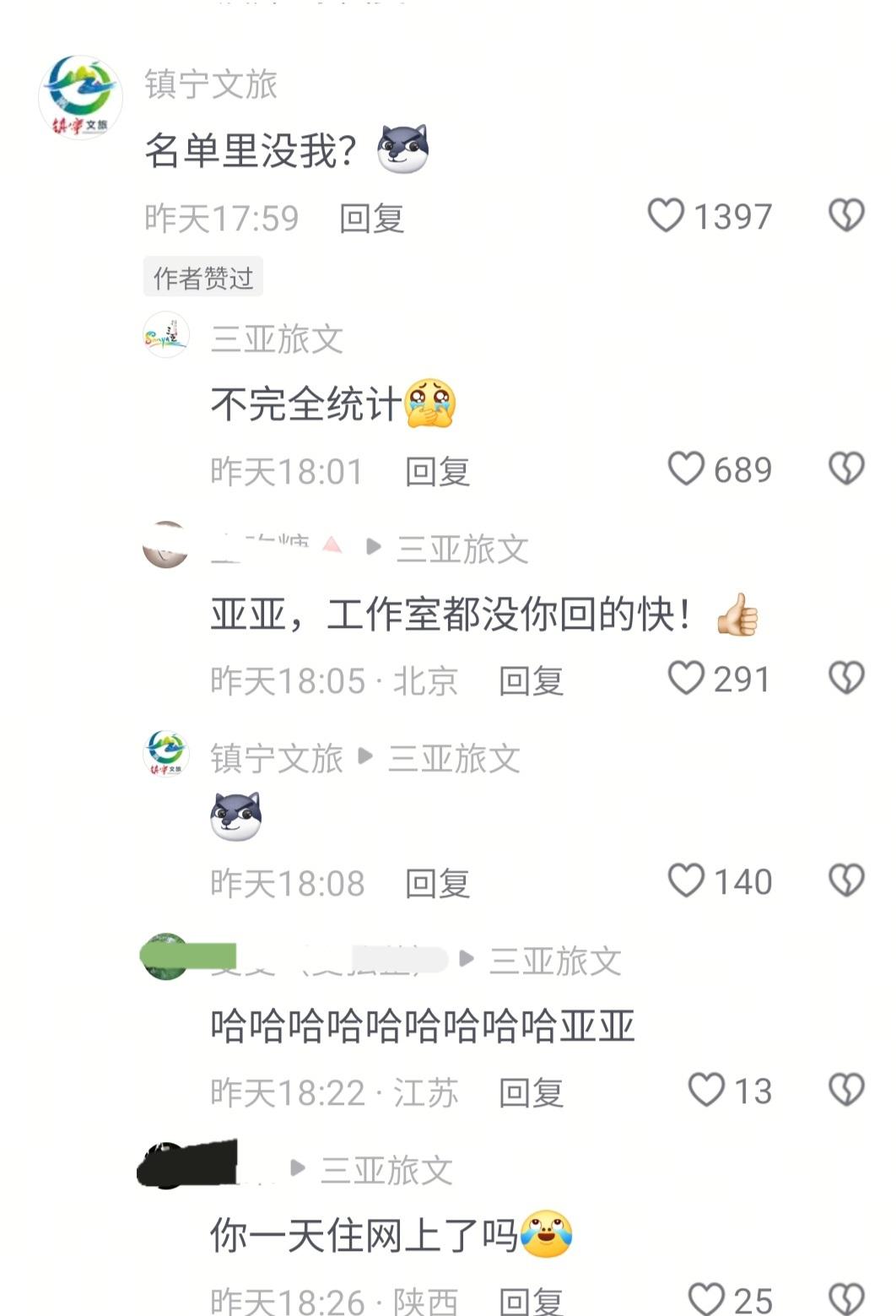Dislike the 哈哈哈哈亚亚 comment
Image resolution: width=896 pixels, height=1316 pixels.
click(x=846, y=1091)
